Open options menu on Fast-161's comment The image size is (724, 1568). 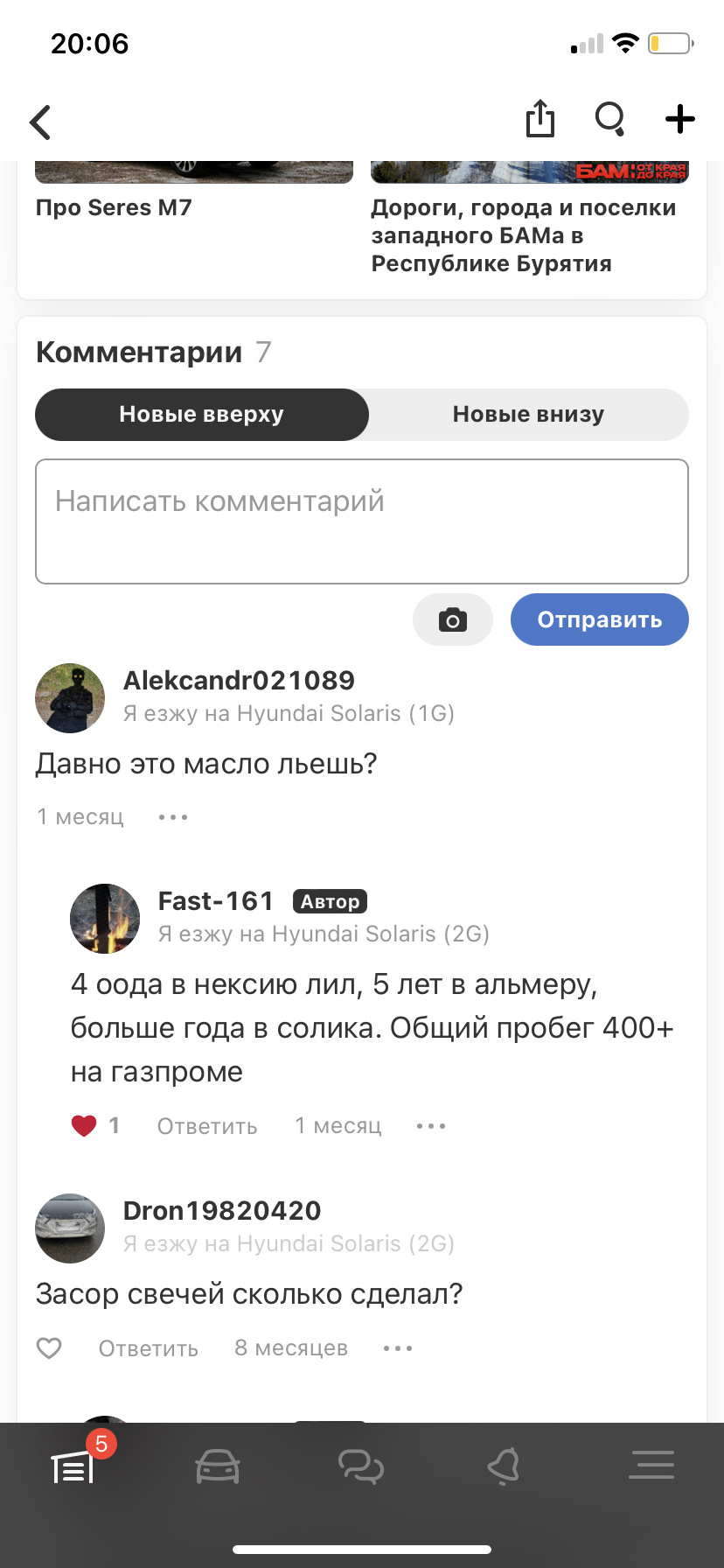pyautogui.click(x=431, y=1126)
